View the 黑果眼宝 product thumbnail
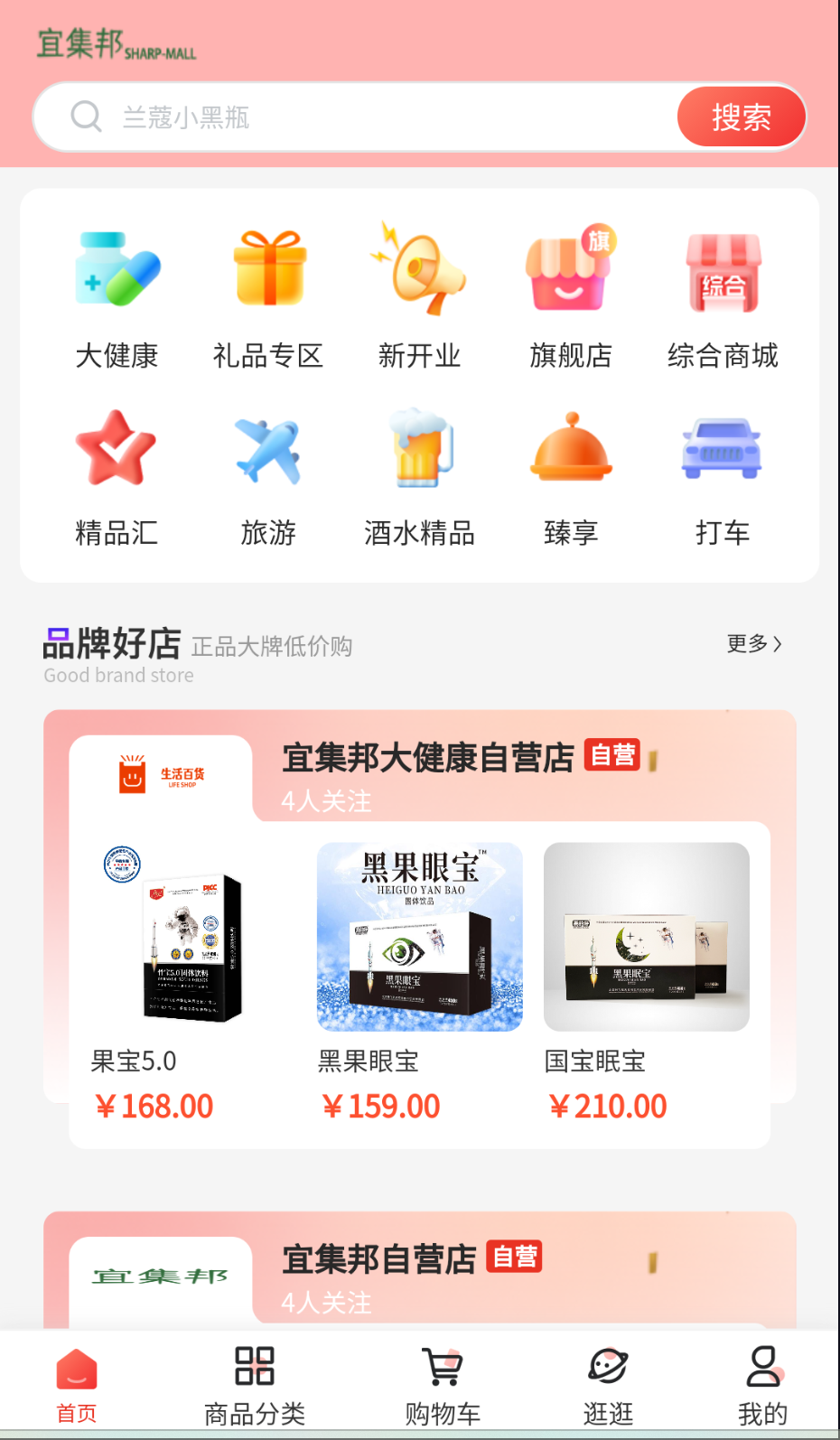The image size is (840, 1440). pyautogui.click(x=419, y=937)
